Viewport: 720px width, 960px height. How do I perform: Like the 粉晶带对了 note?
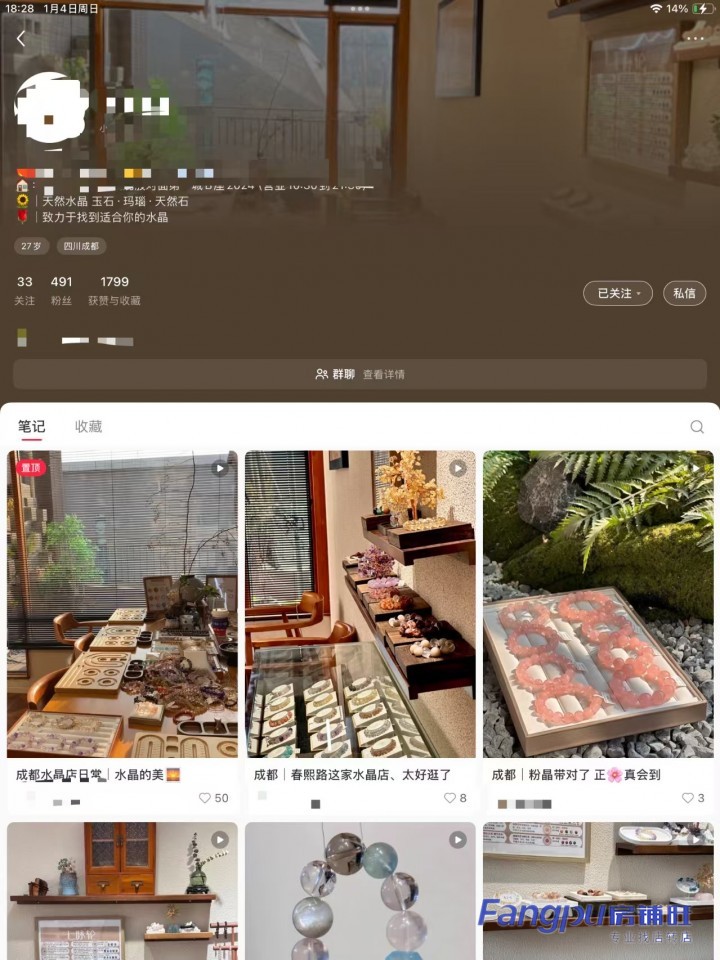[x=687, y=798]
